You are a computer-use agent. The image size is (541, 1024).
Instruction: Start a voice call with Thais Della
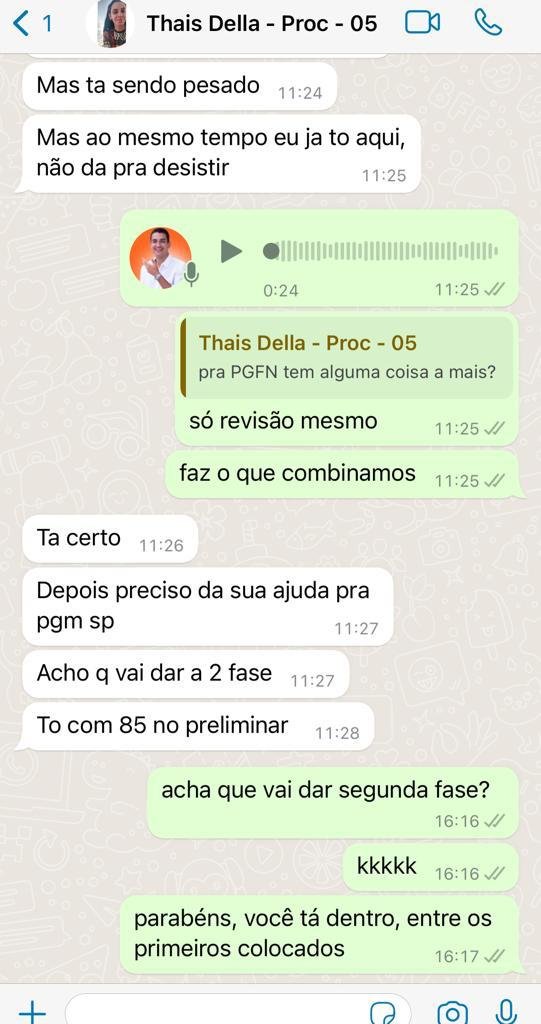[487, 23]
